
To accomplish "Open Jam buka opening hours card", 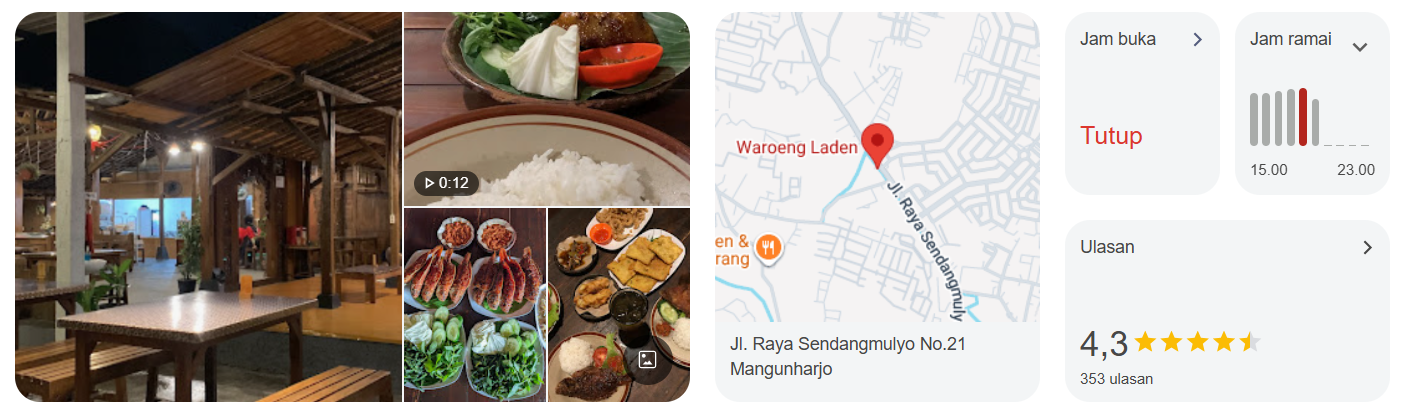I will (1142, 103).
